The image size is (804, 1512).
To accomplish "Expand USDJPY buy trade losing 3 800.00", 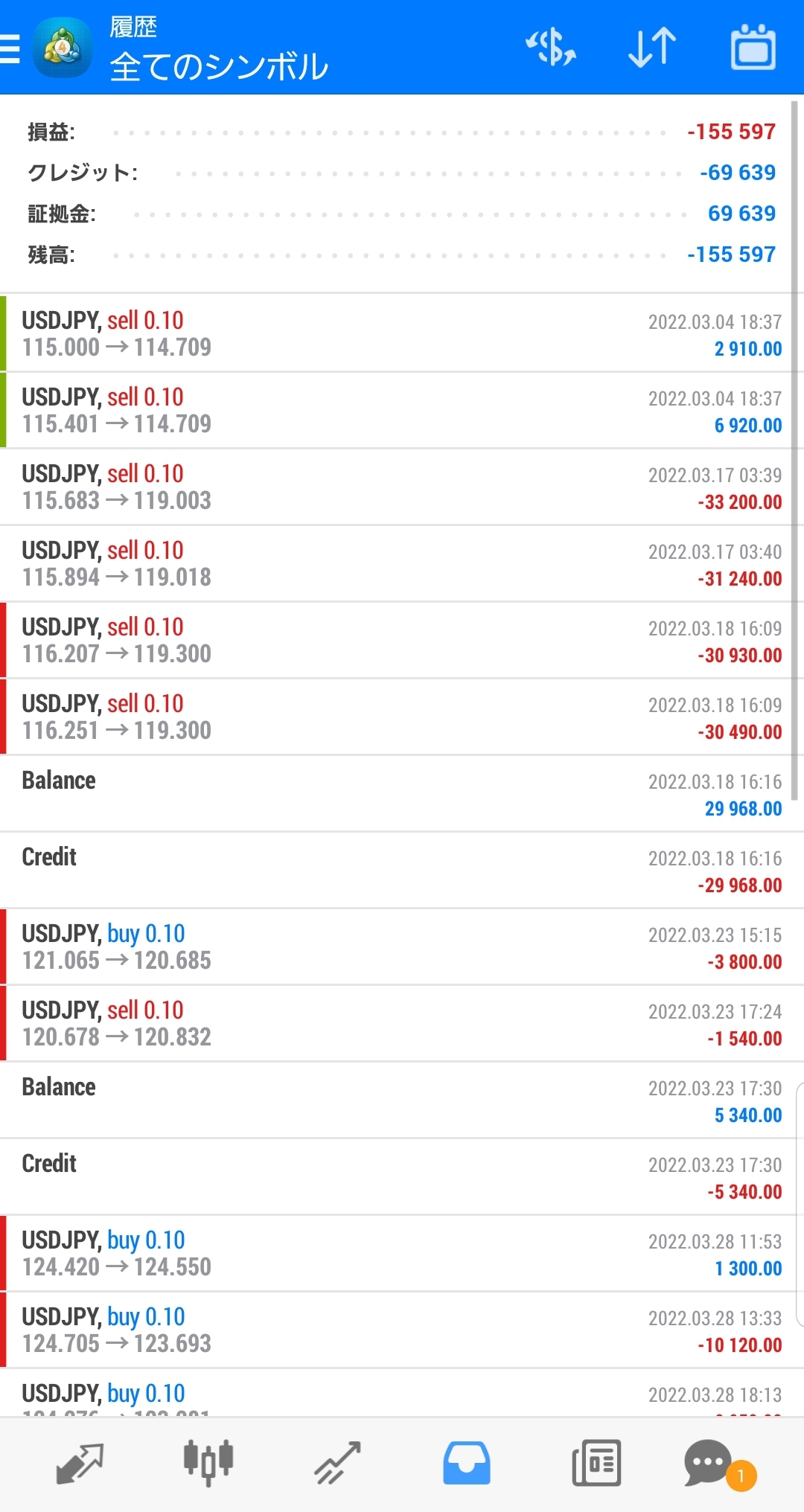I will (x=402, y=946).
